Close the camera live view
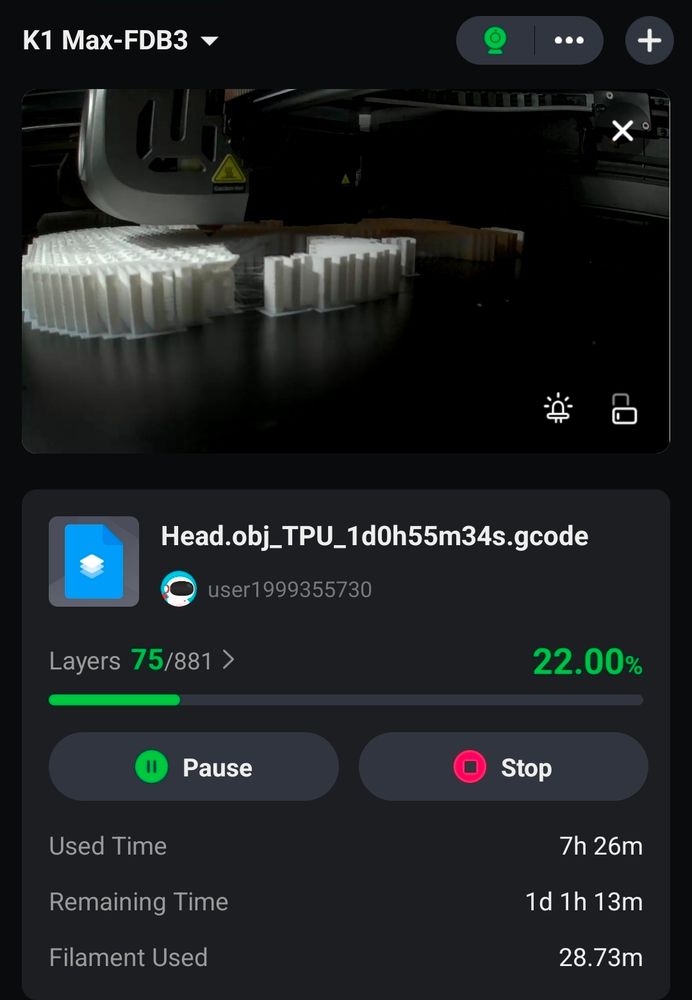The image size is (692, 1000). 623,130
